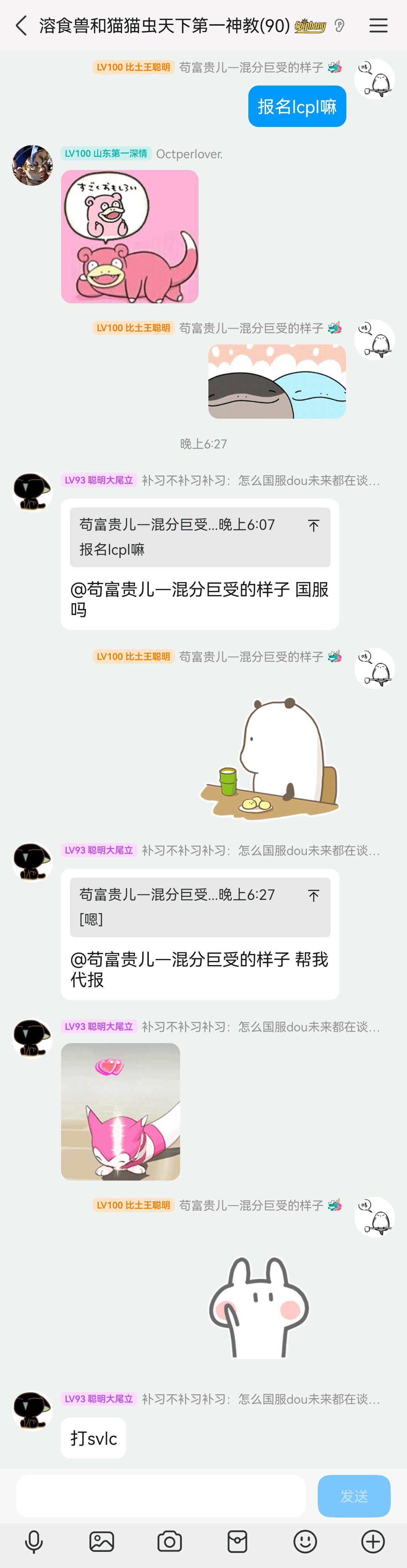Image resolution: width=407 pixels, height=1568 pixels.
Task: Open the plus more options panel
Action: click(x=372, y=1541)
